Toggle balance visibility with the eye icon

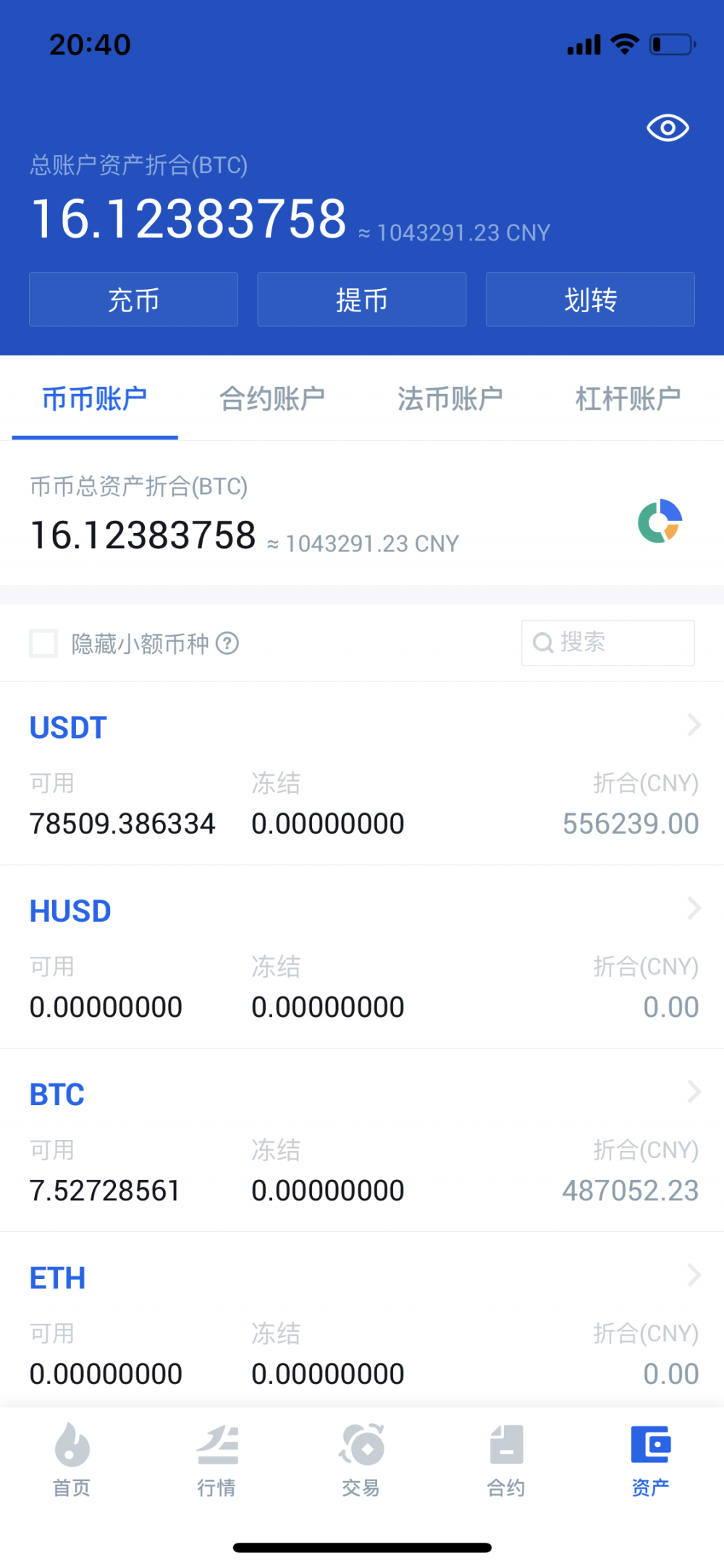click(x=666, y=127)
